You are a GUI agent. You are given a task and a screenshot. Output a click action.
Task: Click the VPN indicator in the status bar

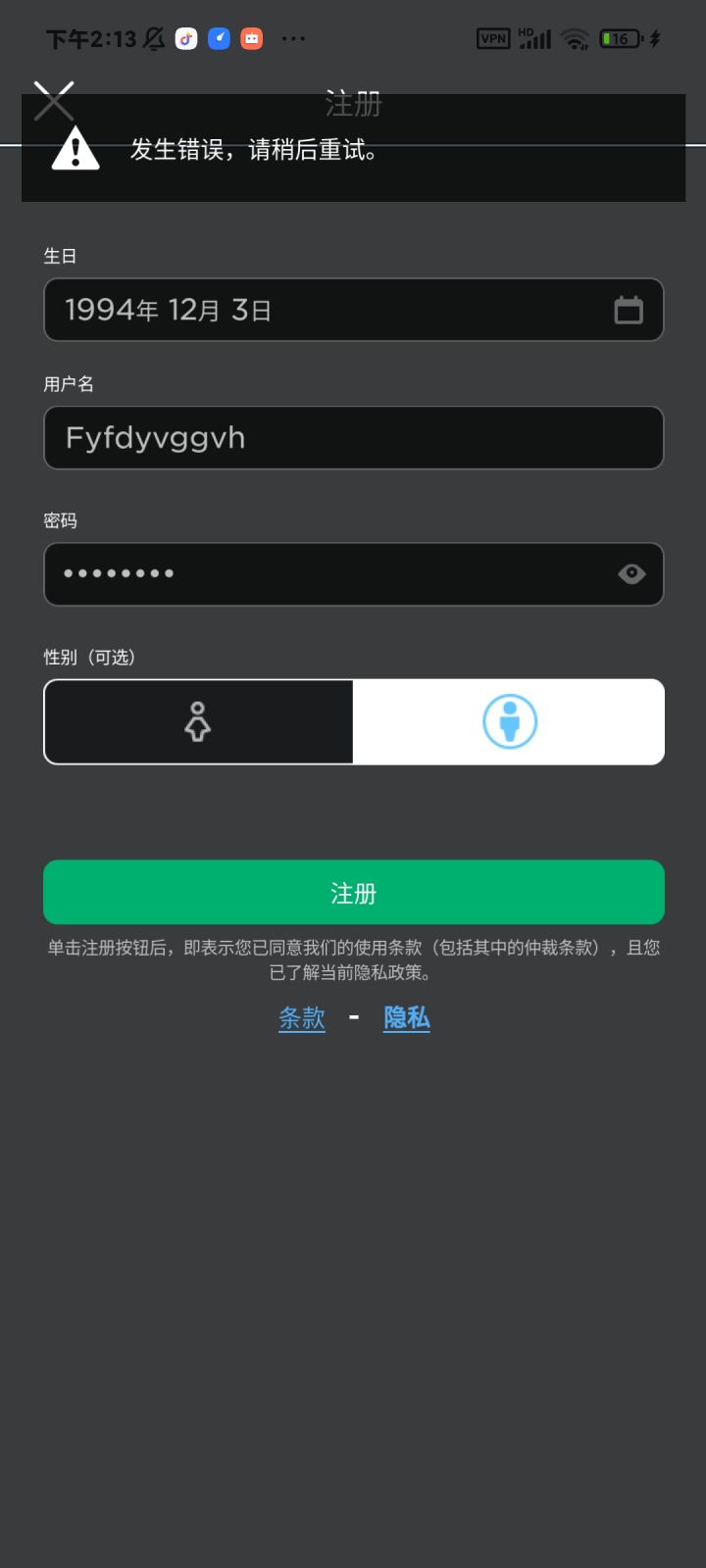coord(492,38)
